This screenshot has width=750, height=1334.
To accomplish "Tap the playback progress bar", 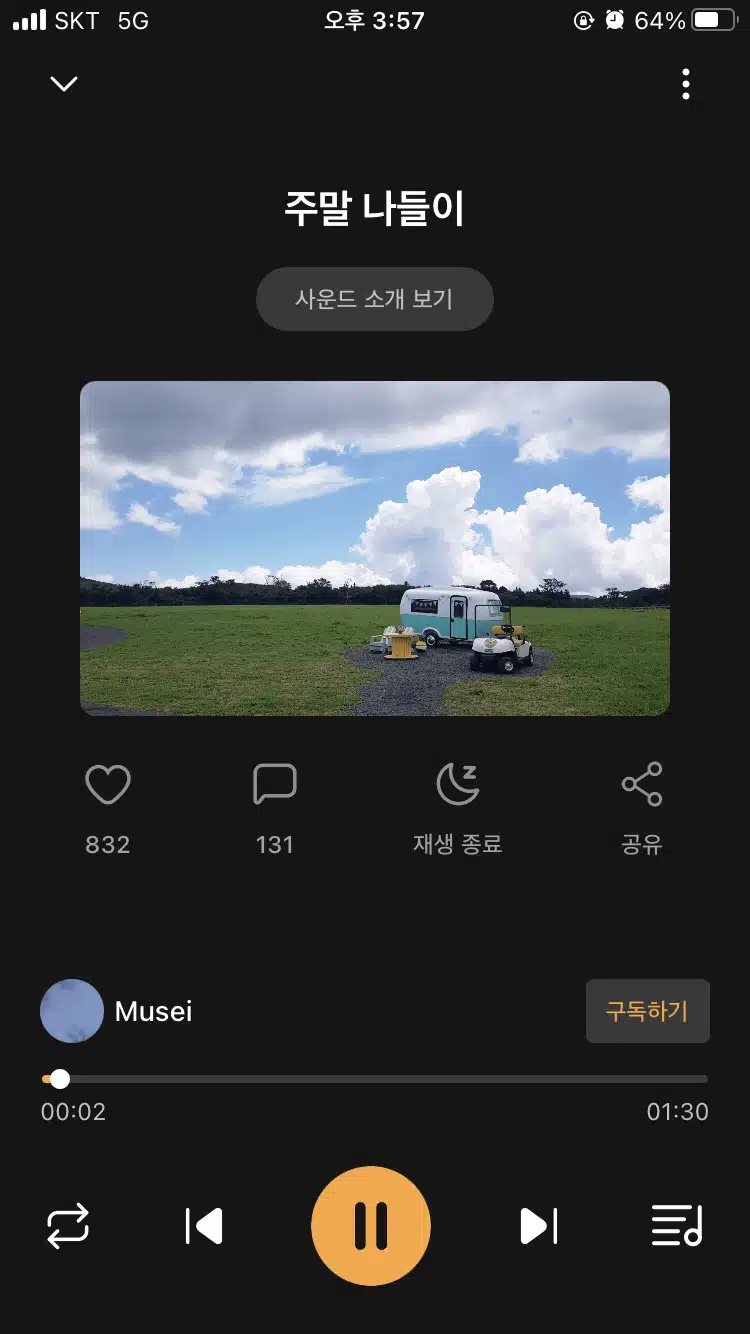I will click(x=375, y=1079).
